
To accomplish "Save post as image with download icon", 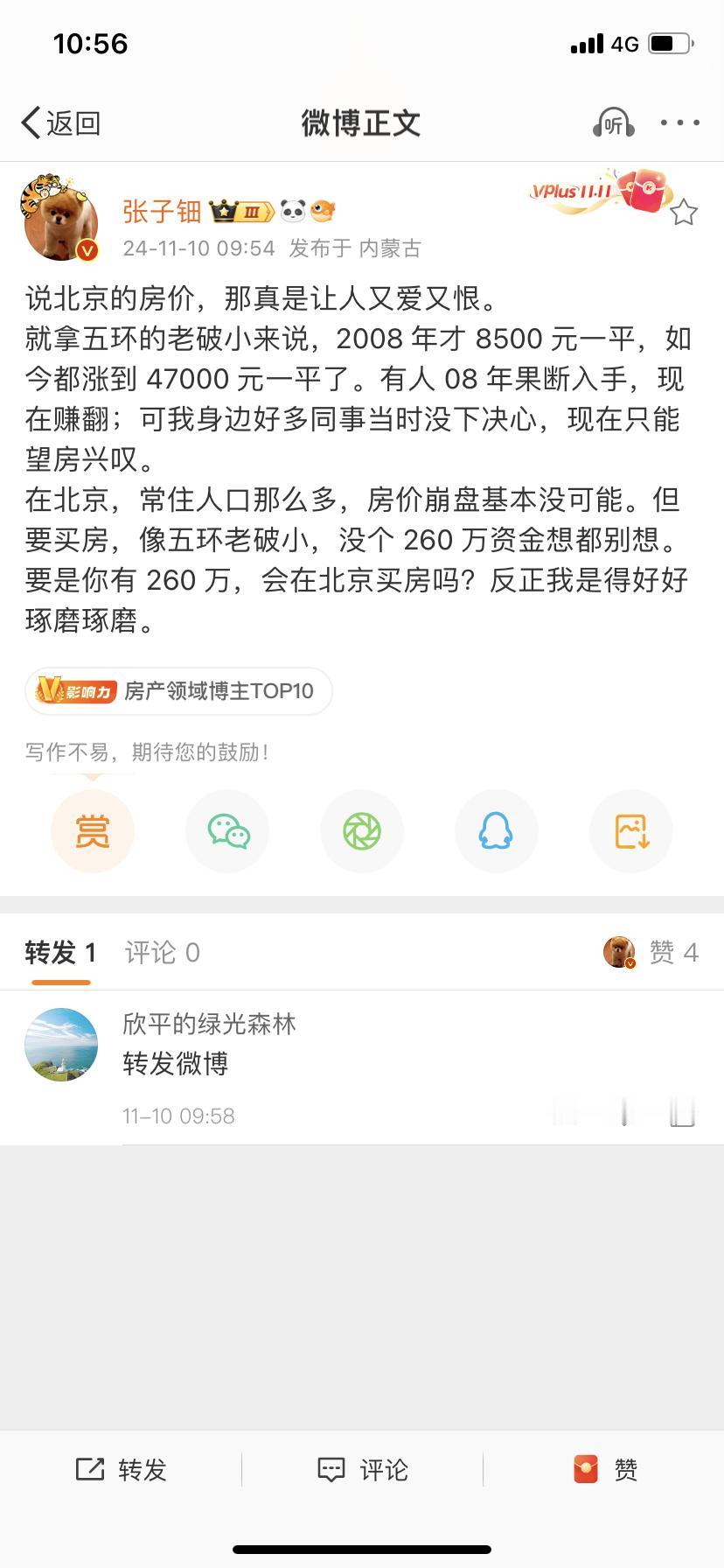I will [631, 830].
